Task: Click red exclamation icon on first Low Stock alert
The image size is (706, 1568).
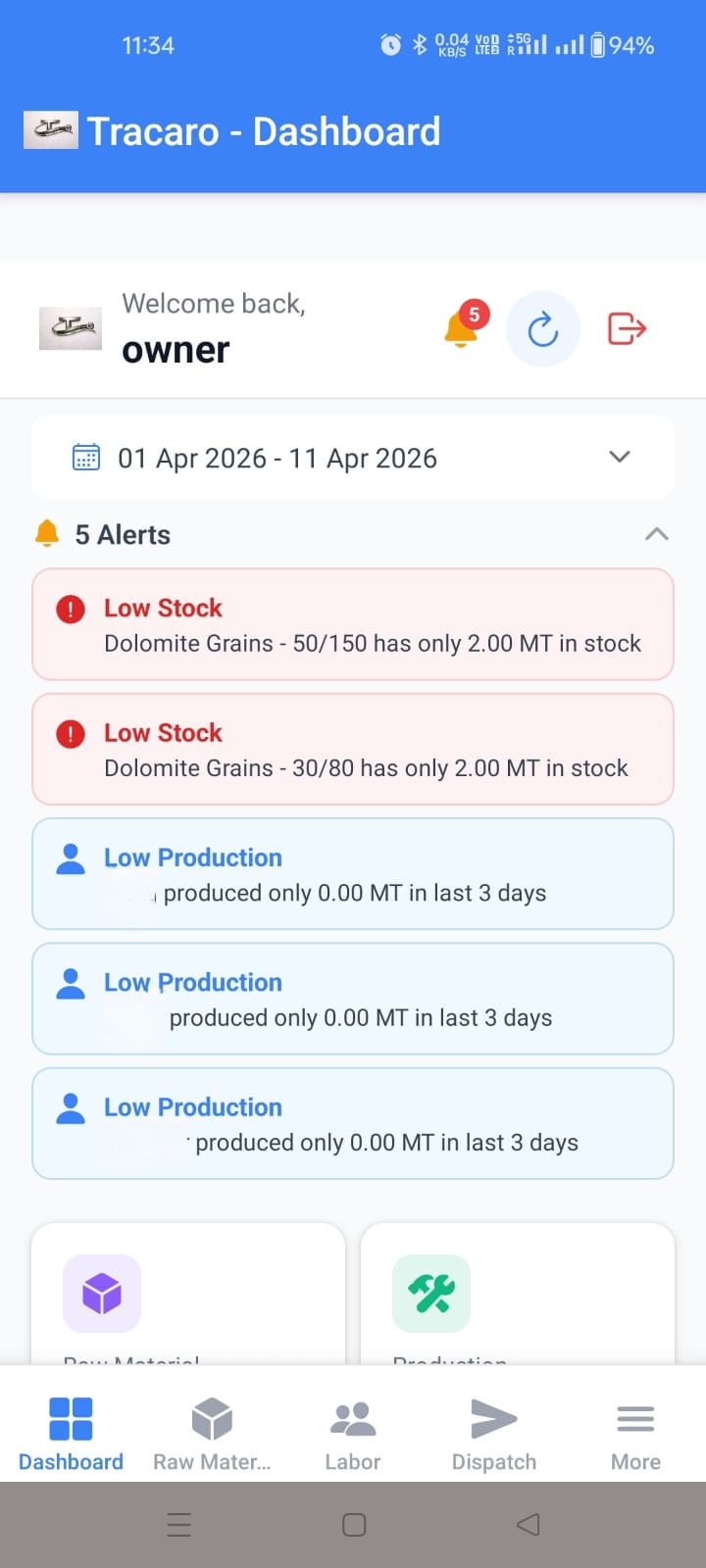Action: tap(70, 610)
